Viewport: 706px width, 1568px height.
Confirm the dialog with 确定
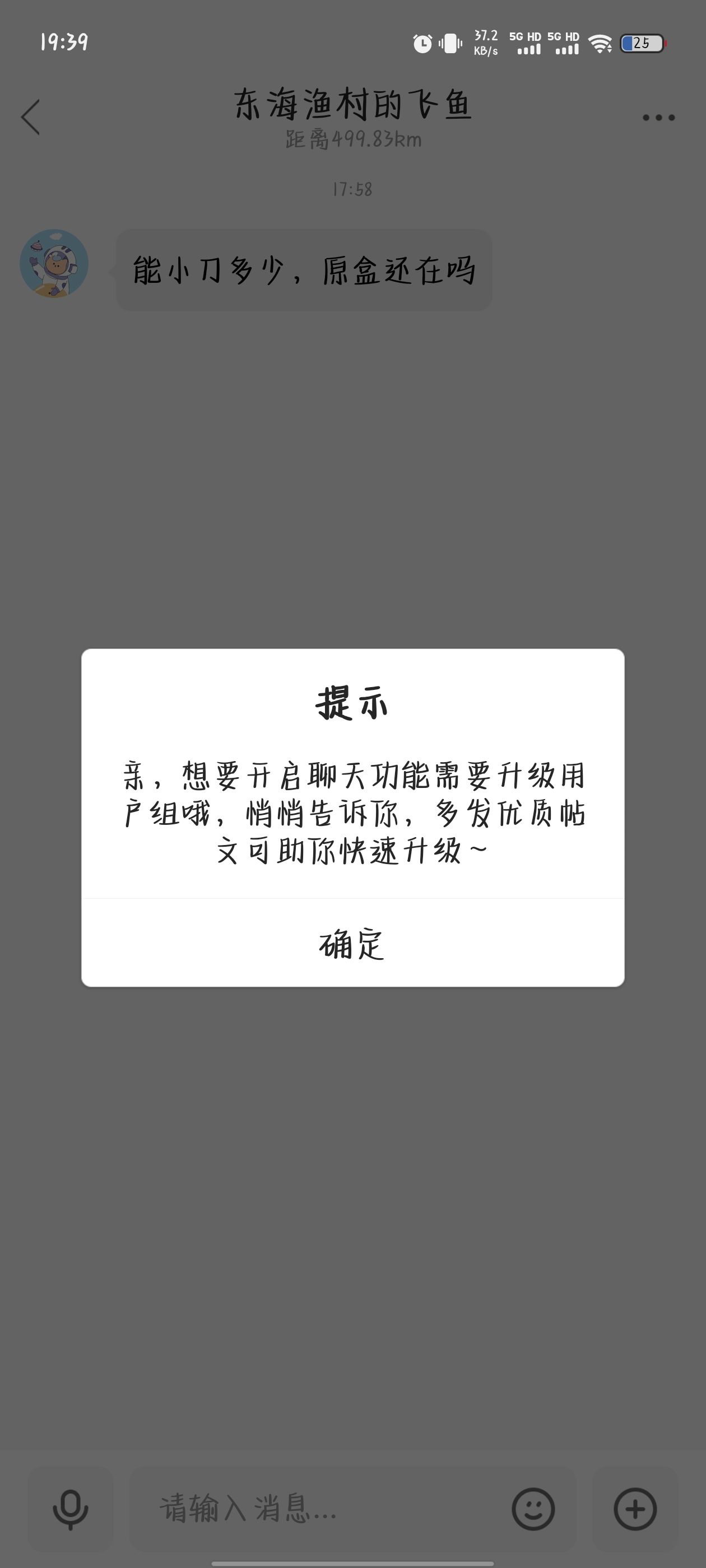pyautogui.click(x=352, y=943)
